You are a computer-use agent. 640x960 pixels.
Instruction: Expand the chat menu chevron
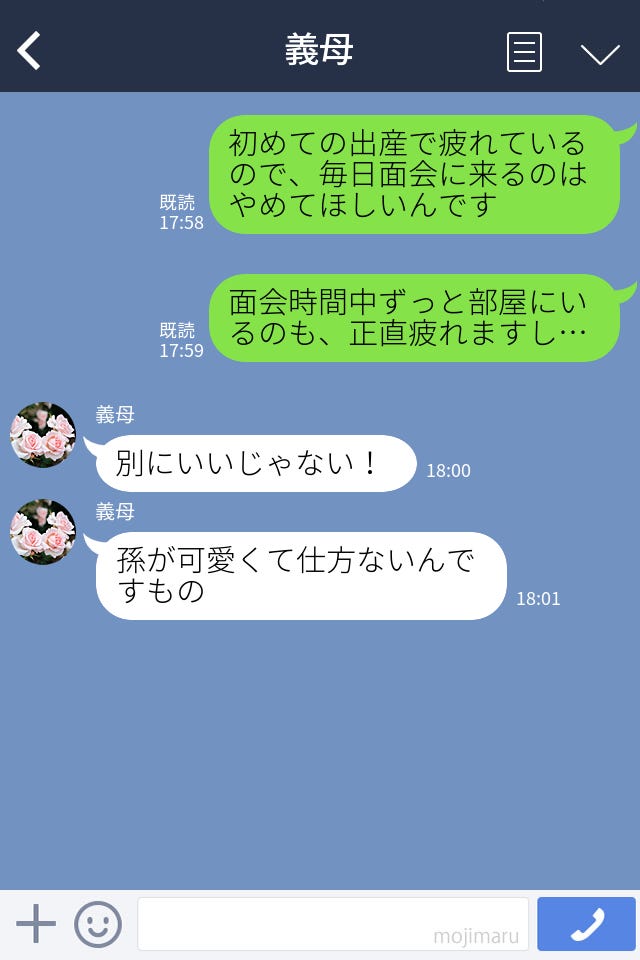pos(600,53)
